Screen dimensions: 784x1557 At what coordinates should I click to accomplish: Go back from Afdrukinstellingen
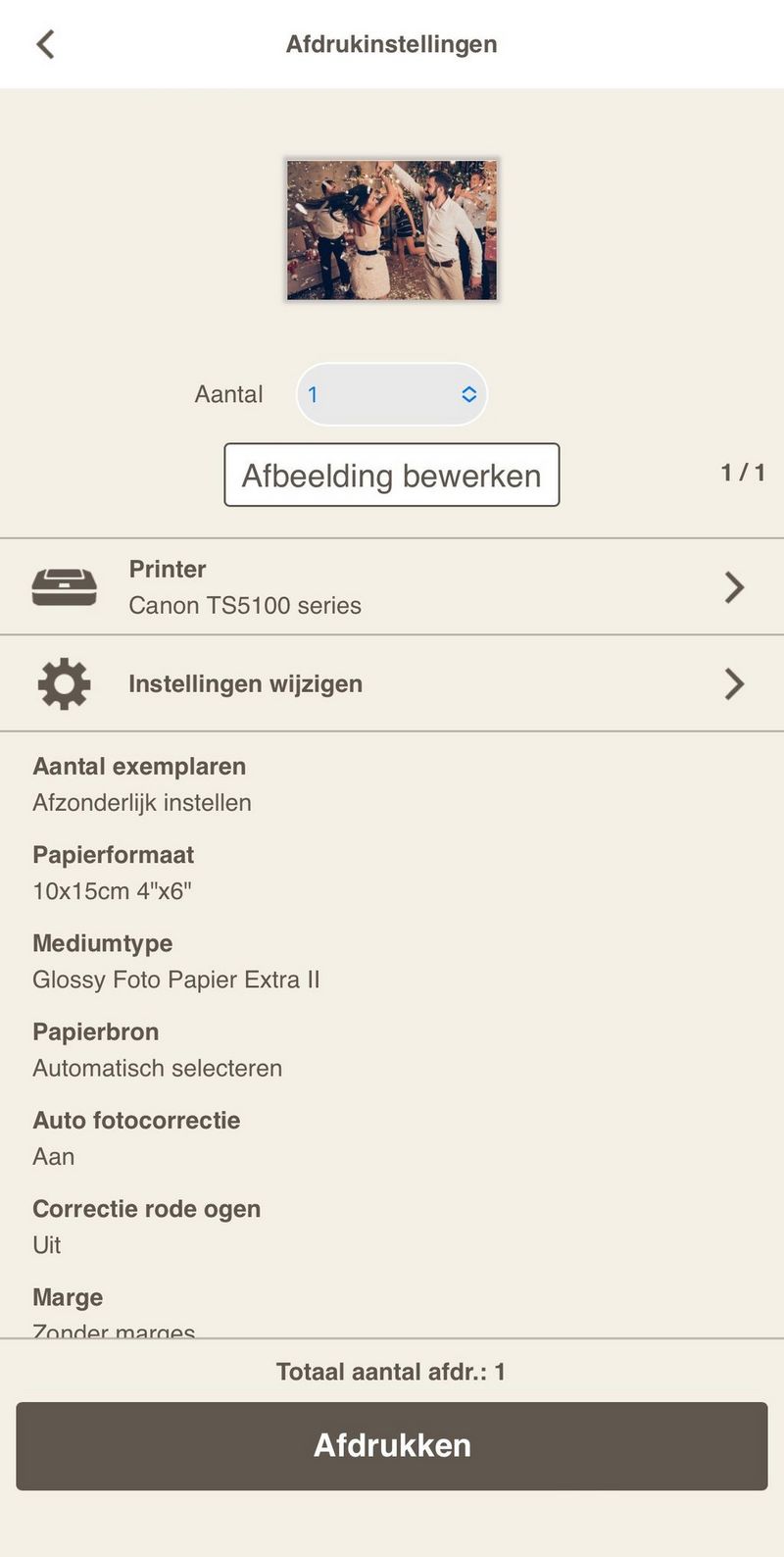point(45,44)
